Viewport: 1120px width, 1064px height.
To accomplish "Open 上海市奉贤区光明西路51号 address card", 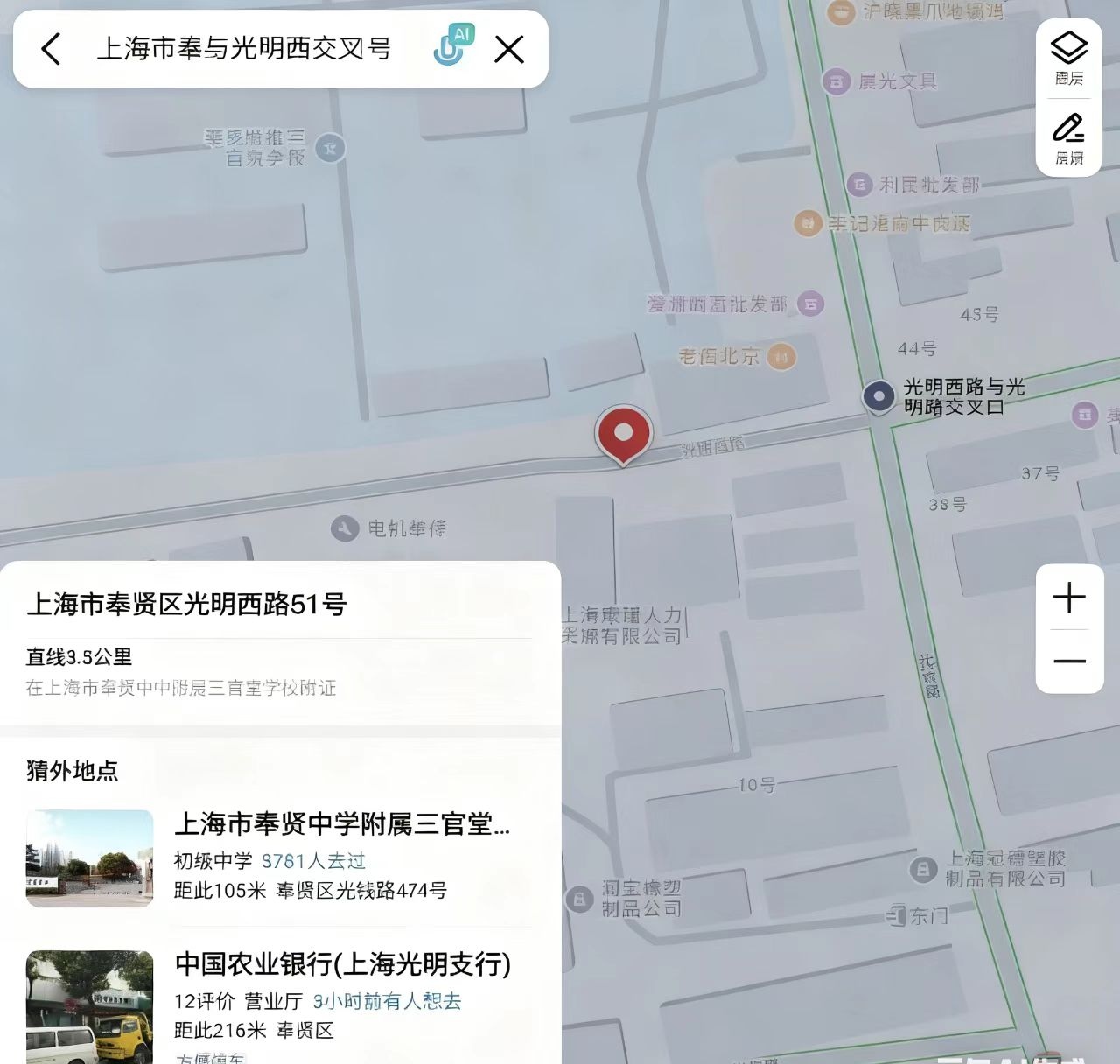I will (x=186, y=604).
